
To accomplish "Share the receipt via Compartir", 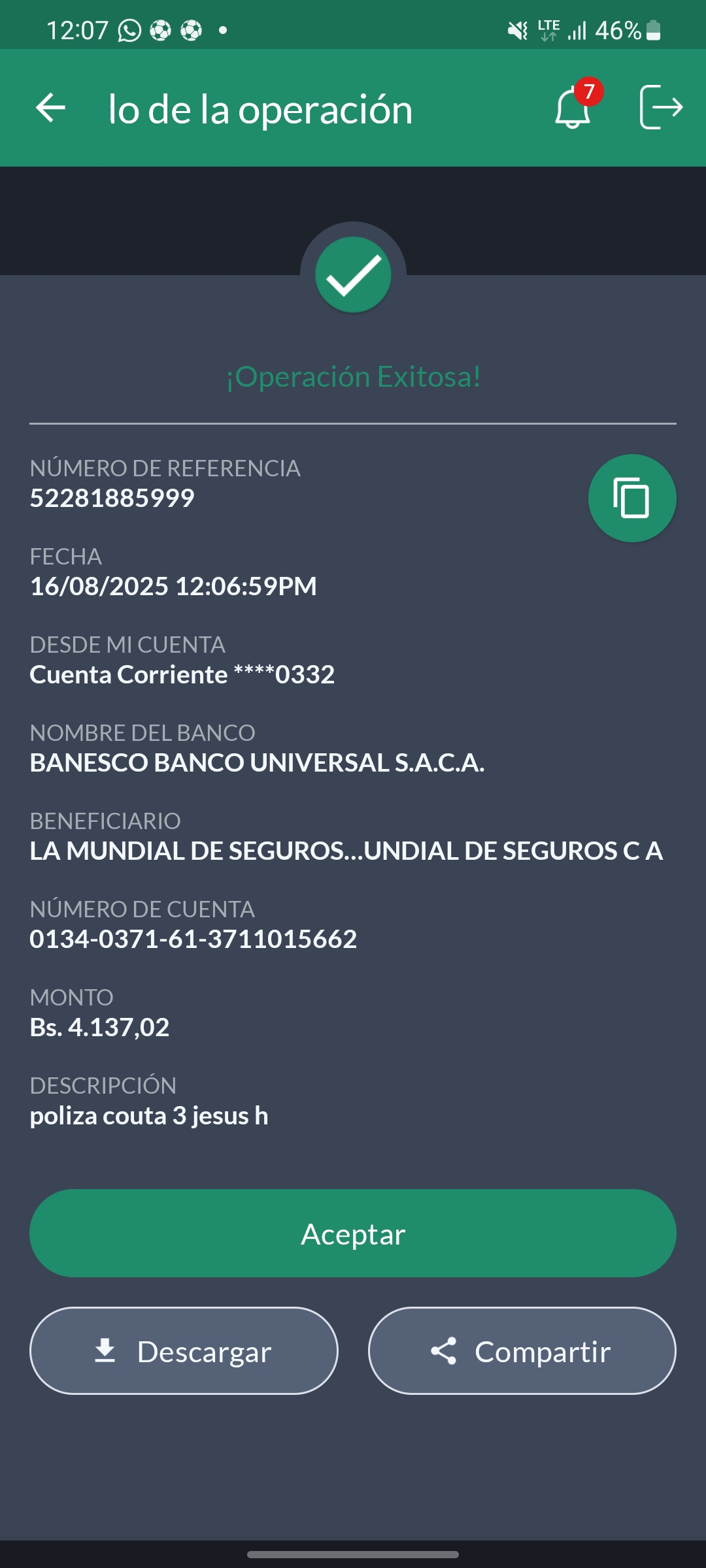I will 522,1351.
